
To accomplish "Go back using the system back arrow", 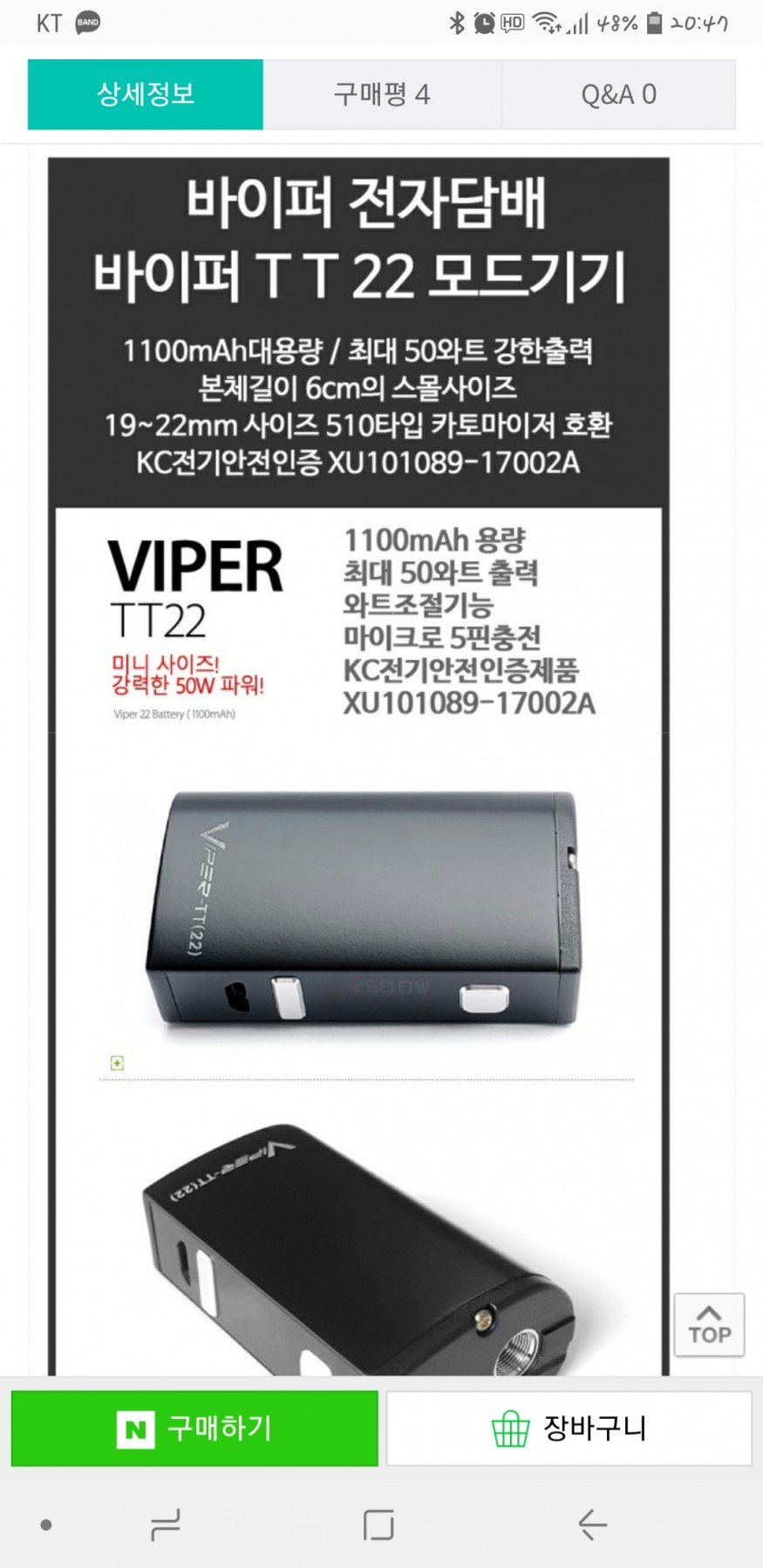I will point(592,1524).
